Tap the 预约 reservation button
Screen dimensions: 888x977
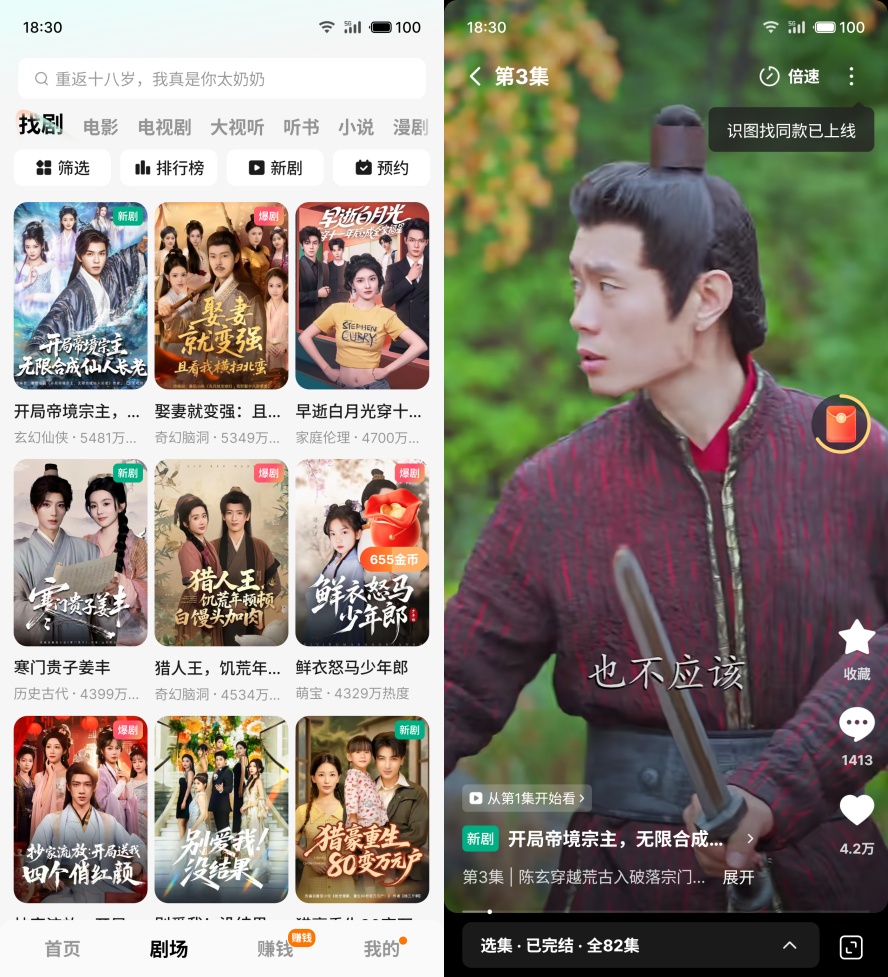click(381, 168)
